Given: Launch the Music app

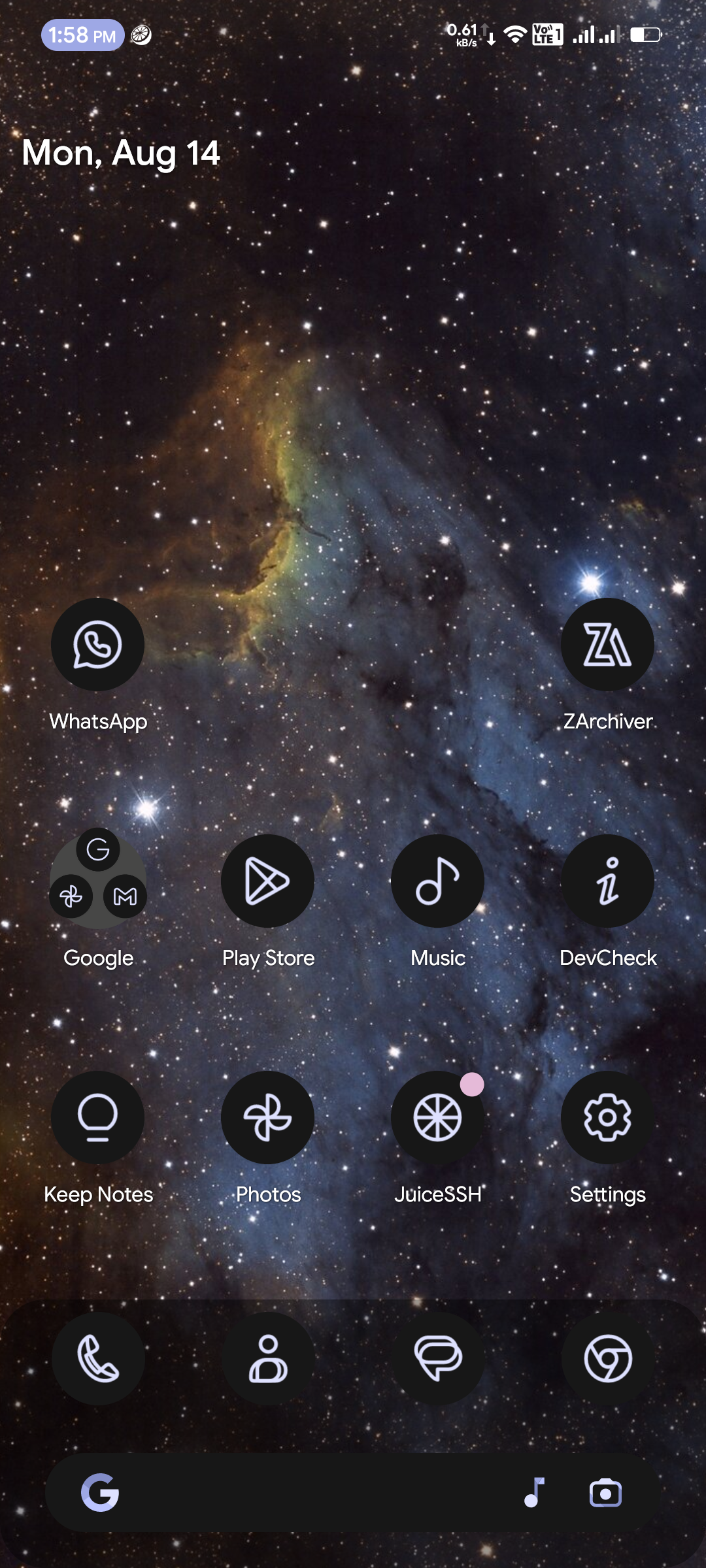Looking at the screenshot, I should (x=437, y=881).
